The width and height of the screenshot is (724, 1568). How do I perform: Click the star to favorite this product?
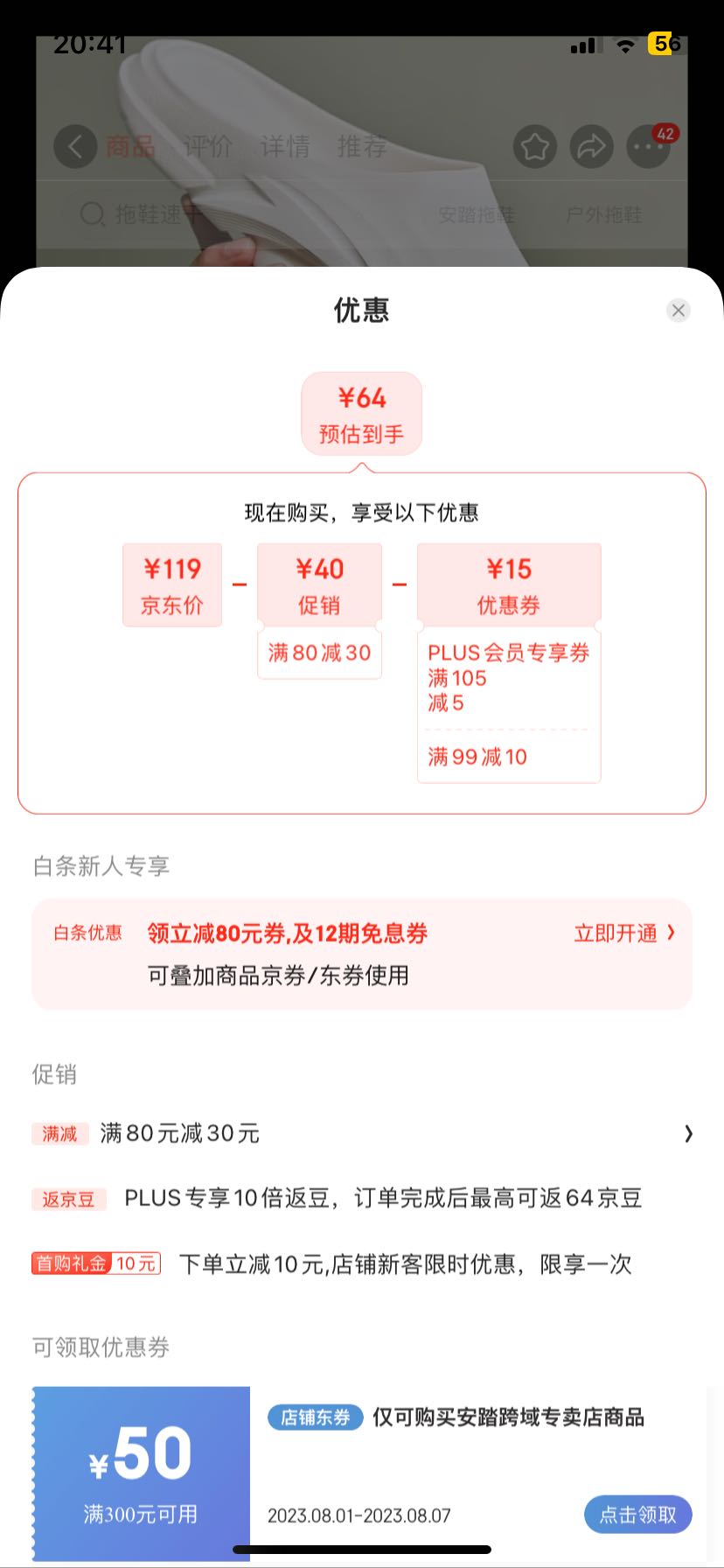click(534, 146)
